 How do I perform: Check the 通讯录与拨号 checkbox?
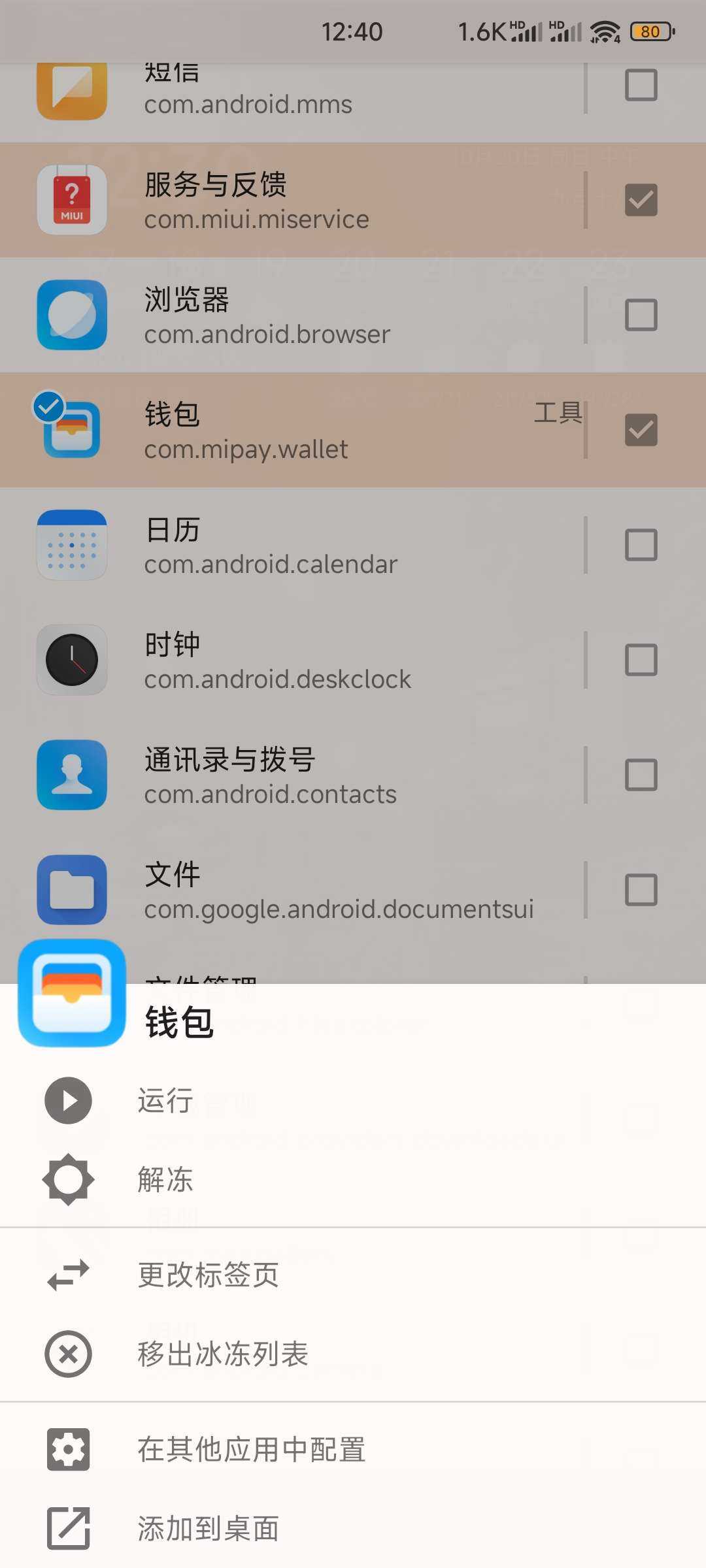point(641,775)
